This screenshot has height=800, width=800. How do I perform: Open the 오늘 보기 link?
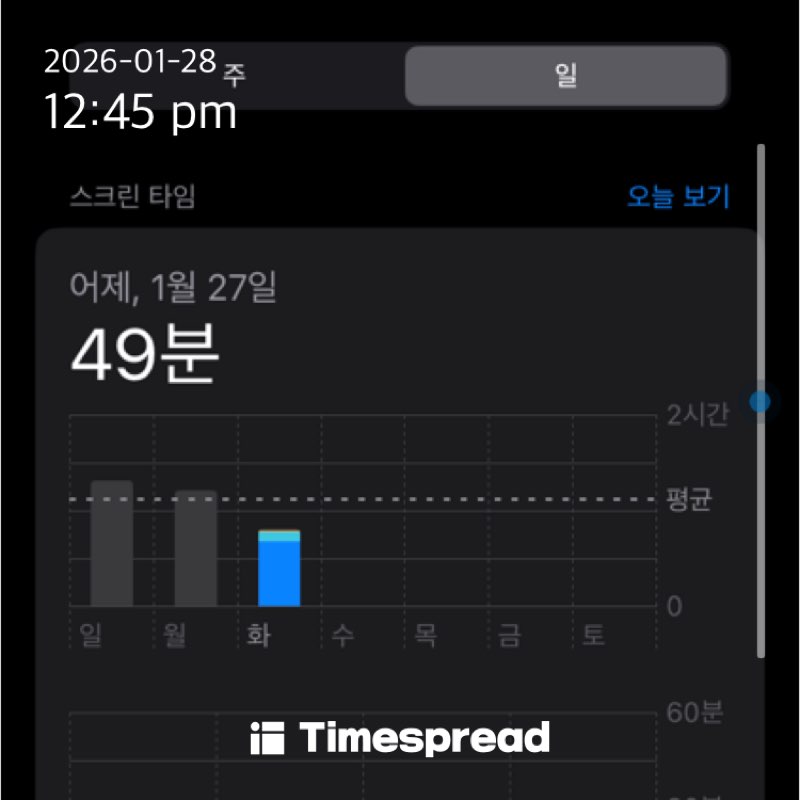[x=678, y=197]
